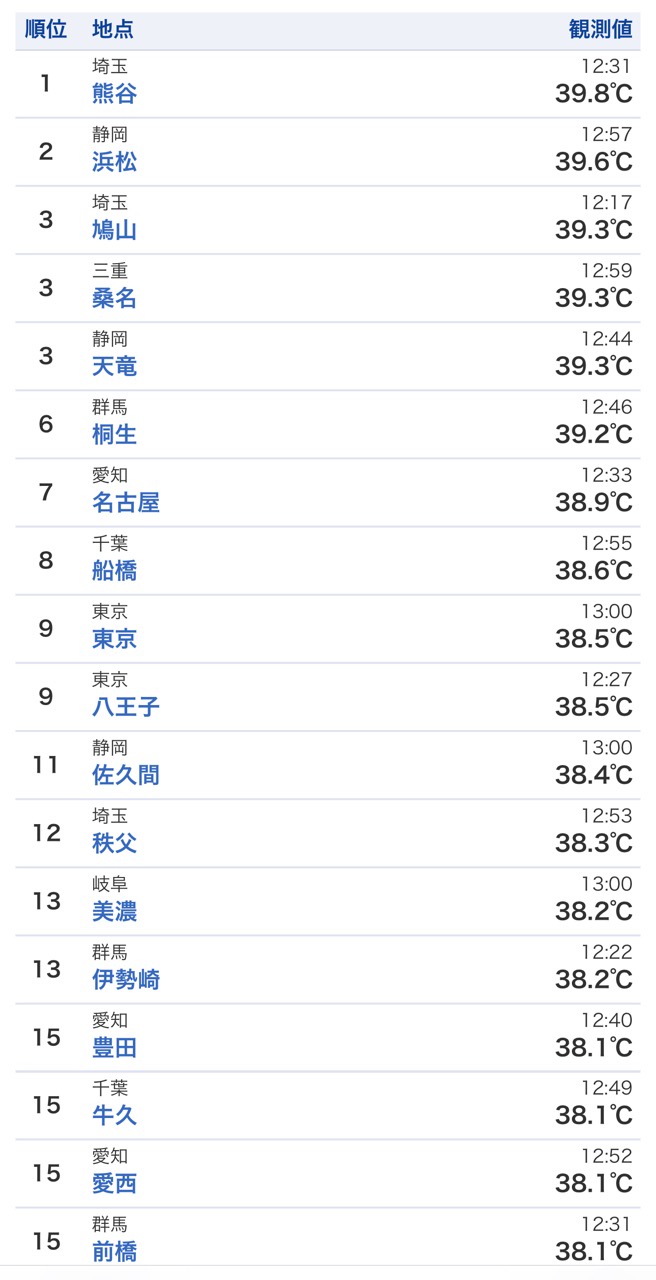Open the 桐生 link
The height and width of the screenshot is (1280, 656).
click(114, 434)
